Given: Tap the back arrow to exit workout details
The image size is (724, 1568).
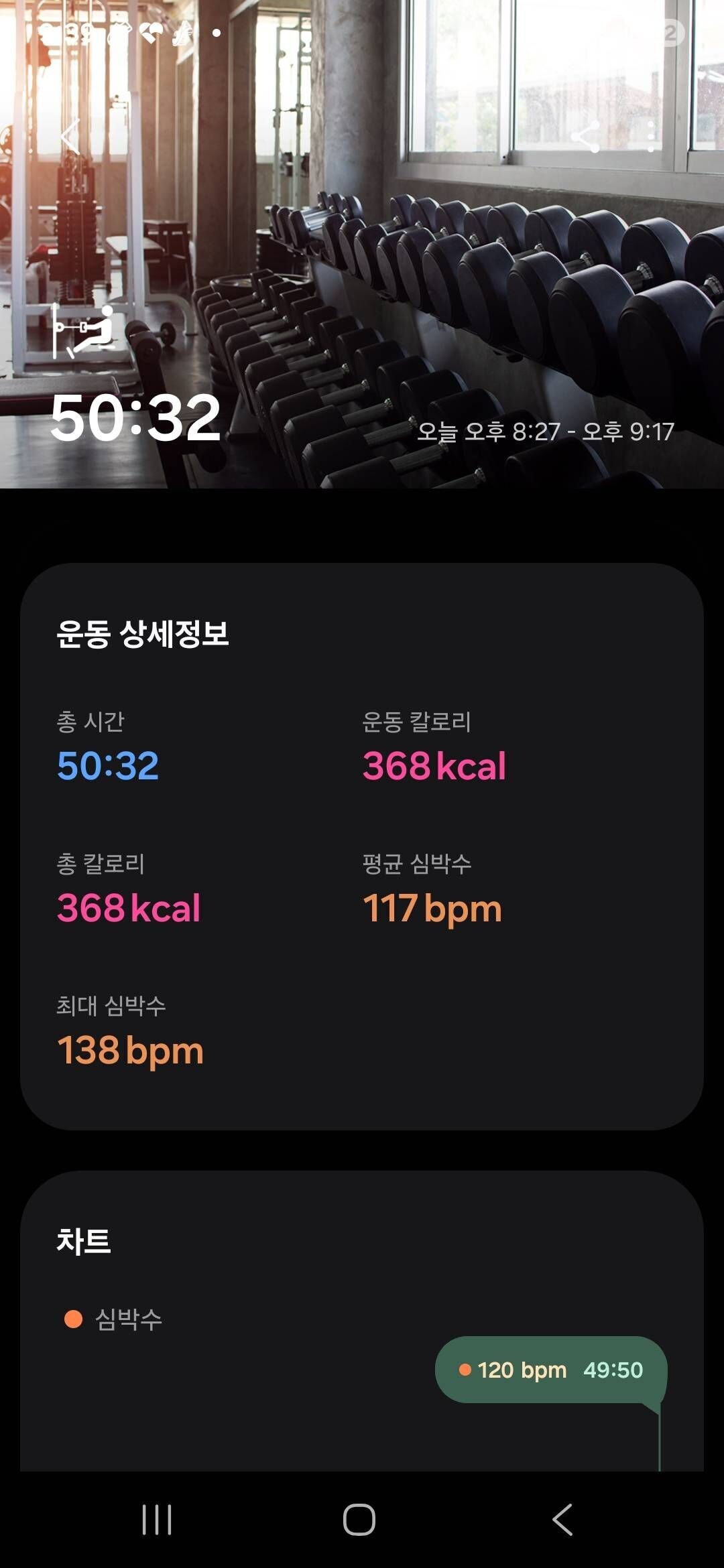Looking at the screenshot, I should point(70,137).
